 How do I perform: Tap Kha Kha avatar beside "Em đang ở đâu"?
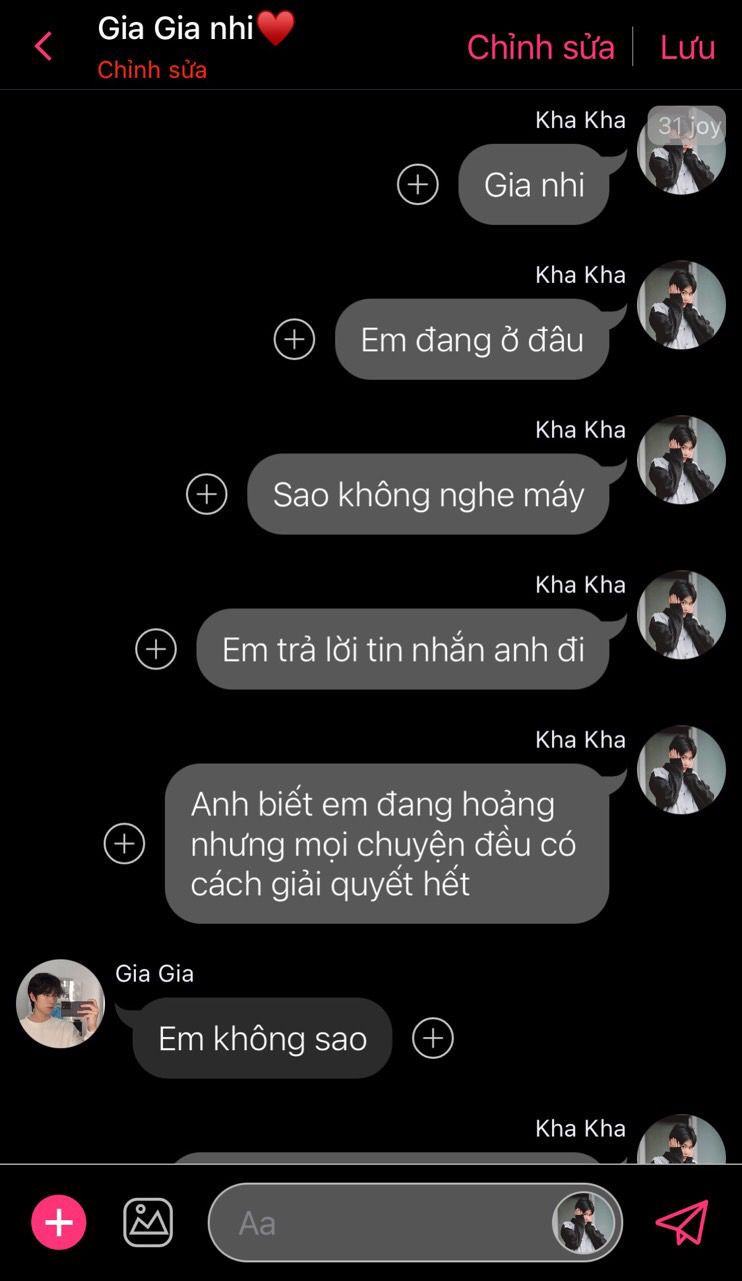click(x=681, y=305)
